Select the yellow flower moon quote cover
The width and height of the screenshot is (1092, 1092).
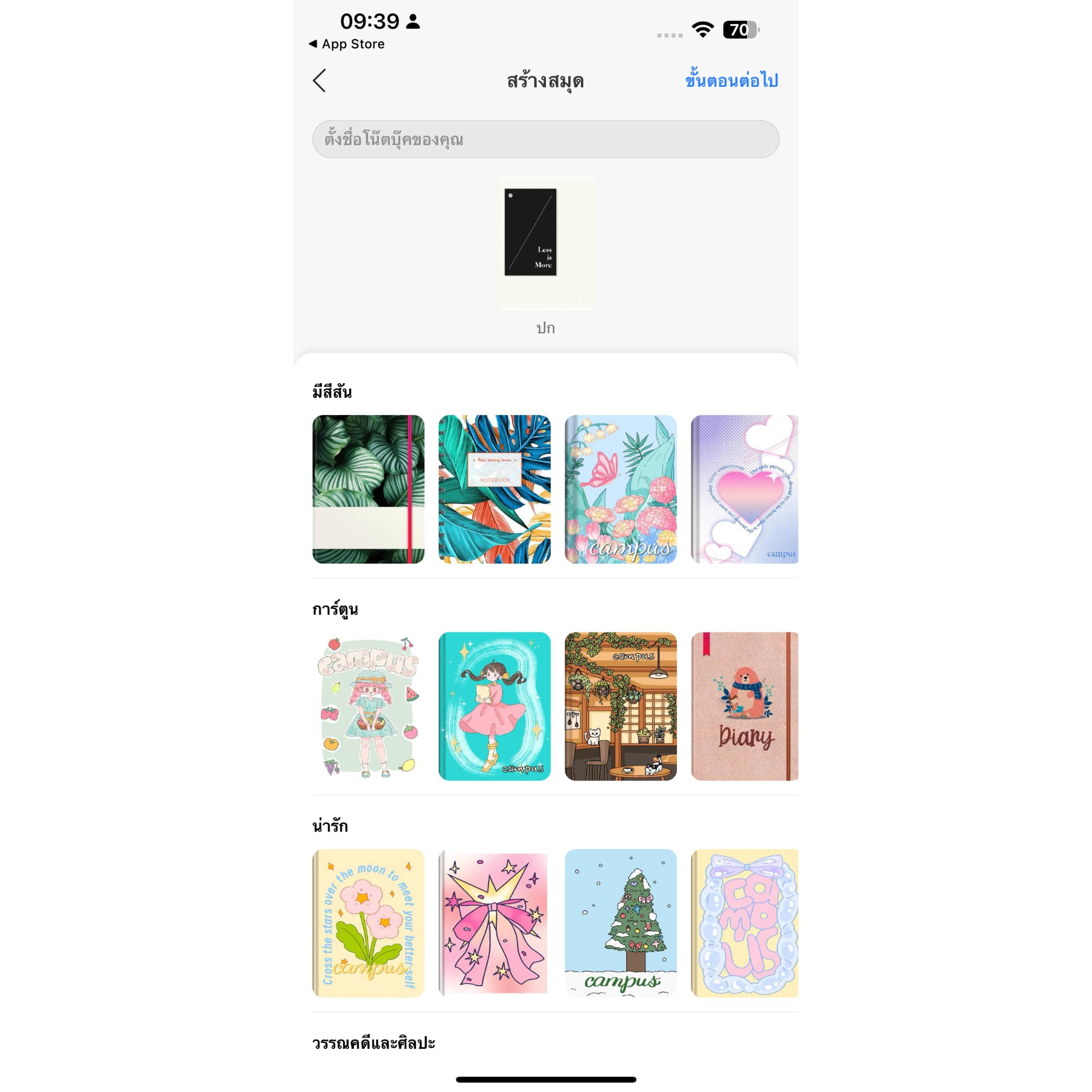click(x=368, y=923)
